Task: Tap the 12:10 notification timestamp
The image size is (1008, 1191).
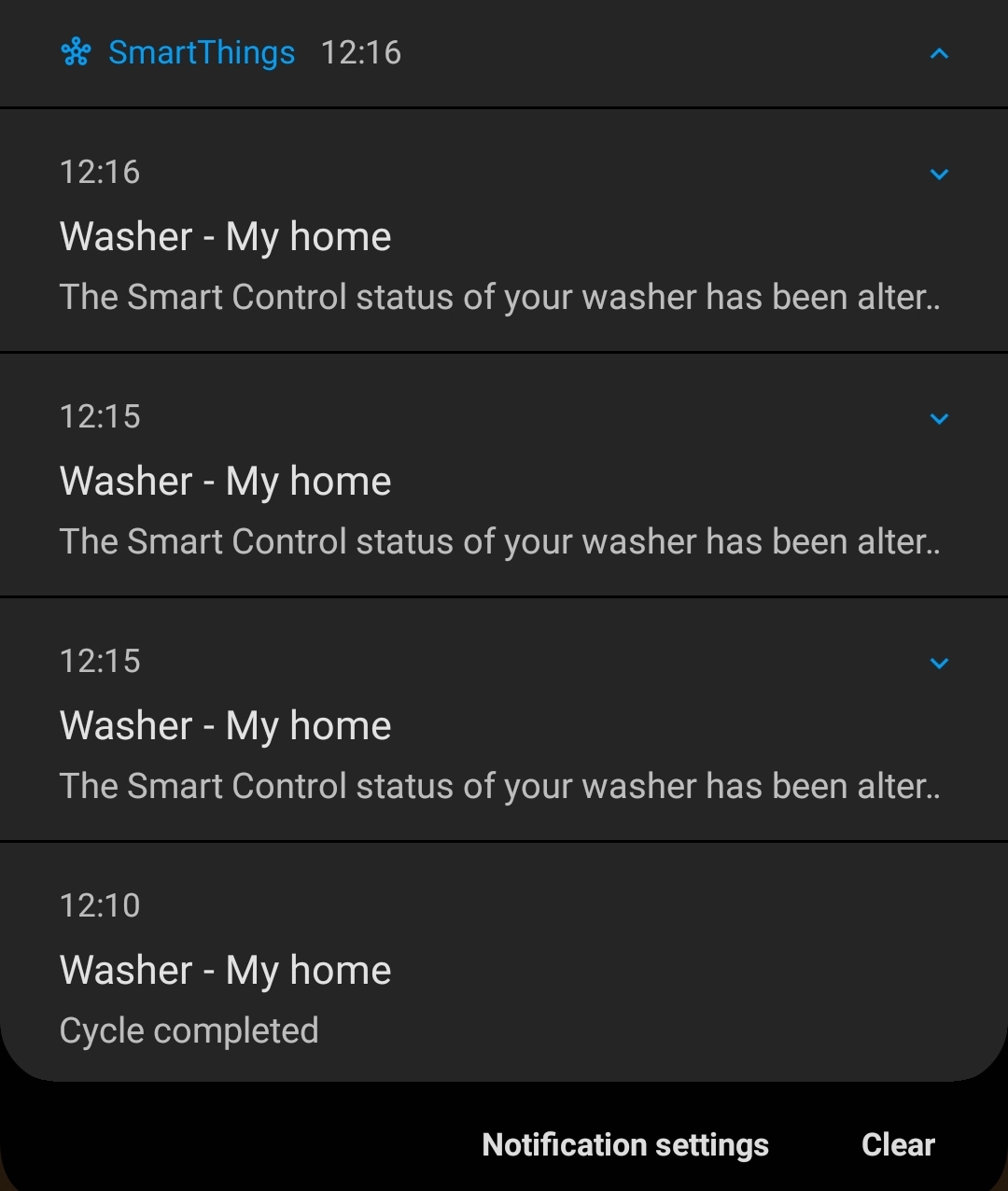Action: click(x=100, y=905)
